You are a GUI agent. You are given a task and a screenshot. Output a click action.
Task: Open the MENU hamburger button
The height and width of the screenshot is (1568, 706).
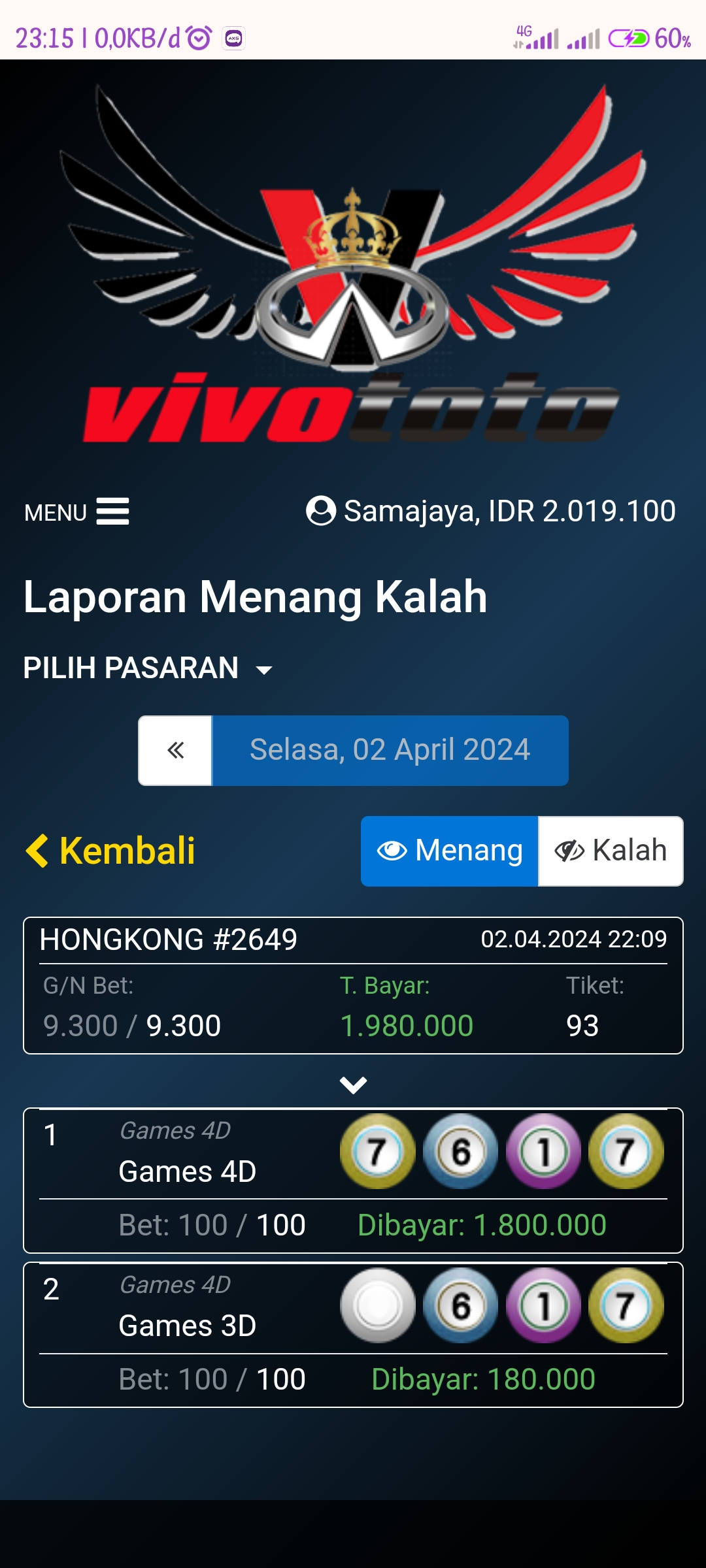click(x=76, y=512)
